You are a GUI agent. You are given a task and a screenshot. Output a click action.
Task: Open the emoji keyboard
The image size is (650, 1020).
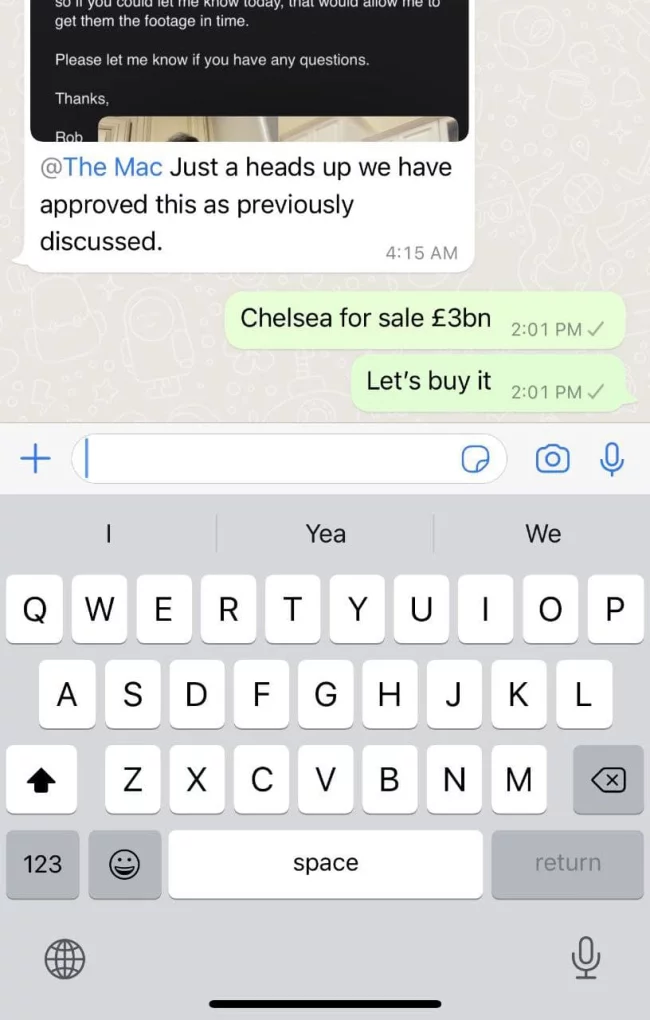pyautogui.click(x=124, y=864)
